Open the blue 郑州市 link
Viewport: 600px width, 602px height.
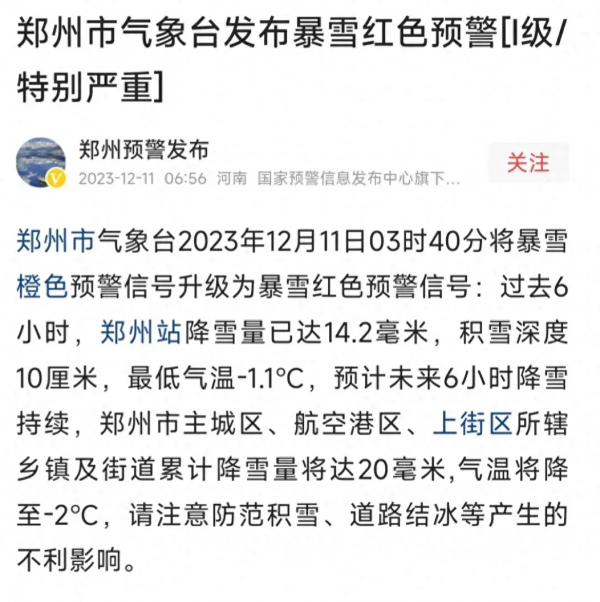coord(56,241)
